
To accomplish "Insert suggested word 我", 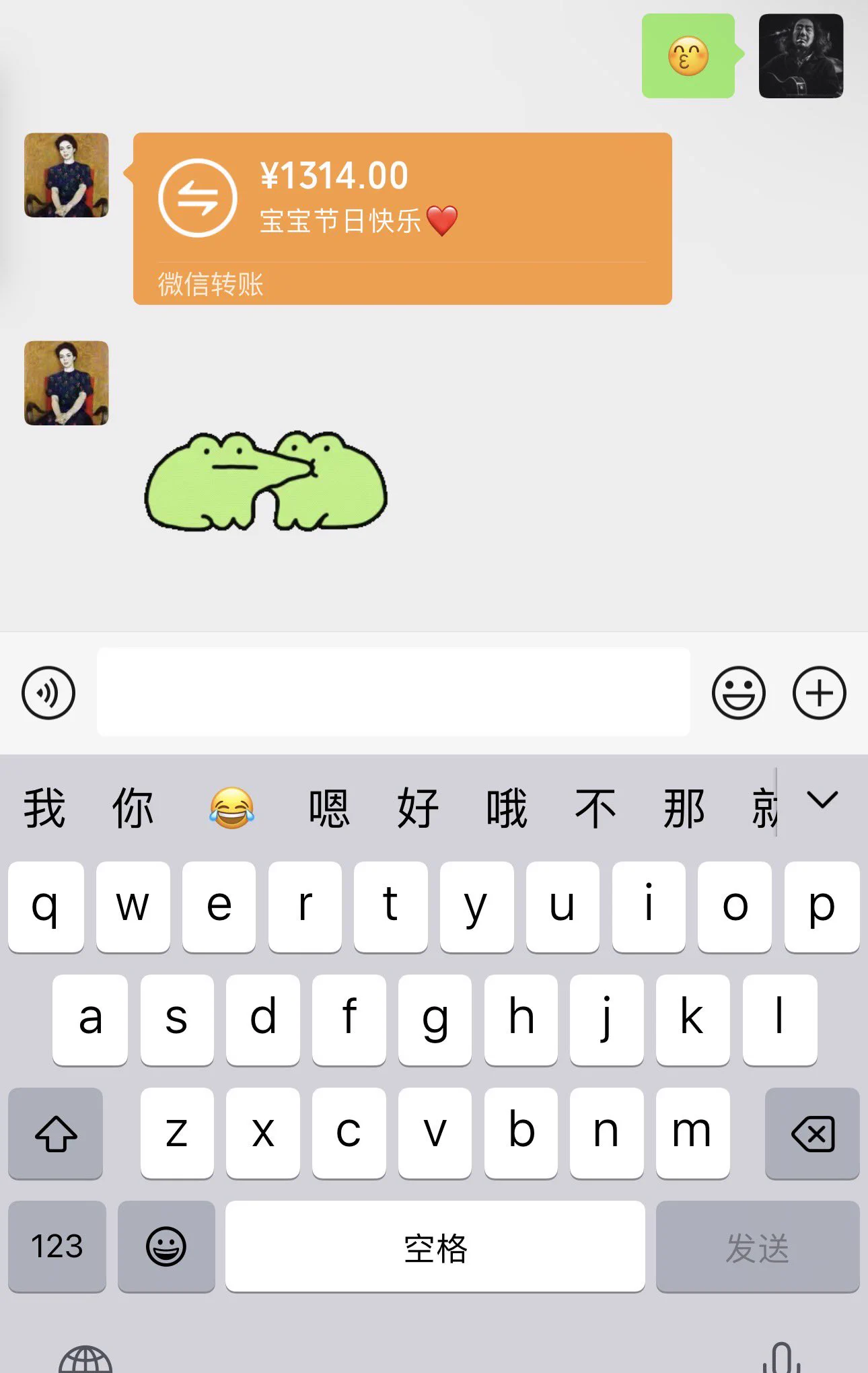I will (44, 808).
